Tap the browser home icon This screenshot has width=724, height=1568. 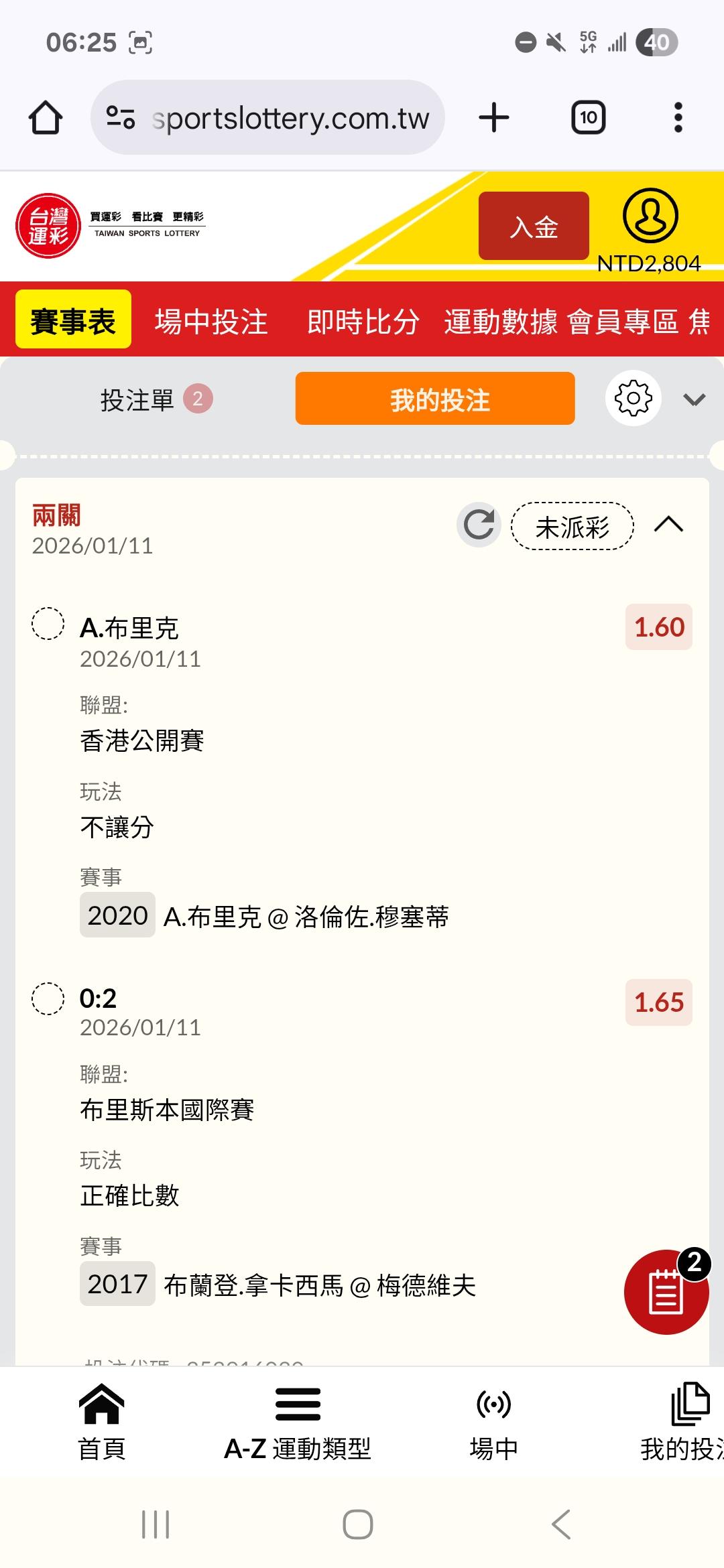(x=46, y=118)
